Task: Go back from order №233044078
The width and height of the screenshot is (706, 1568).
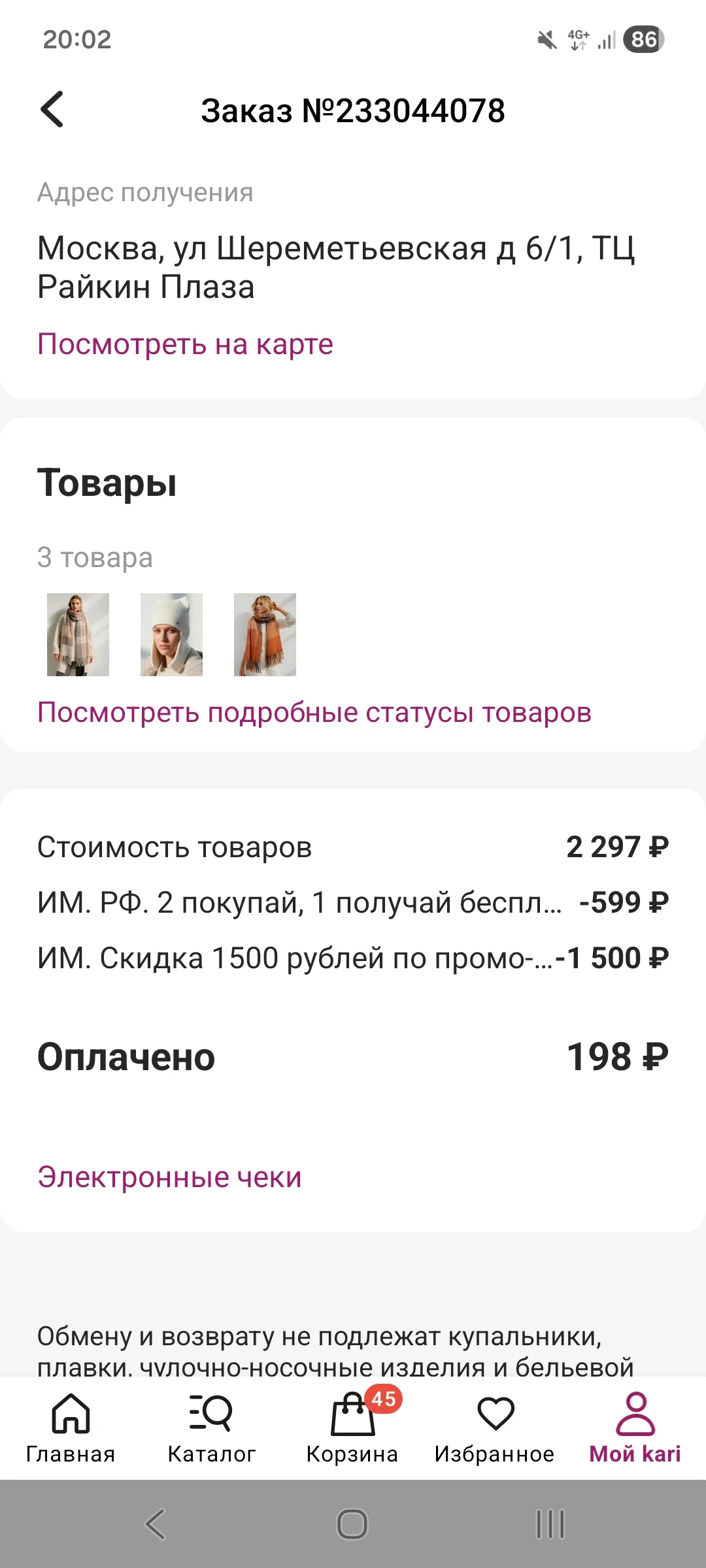Action: pos(52,109)
